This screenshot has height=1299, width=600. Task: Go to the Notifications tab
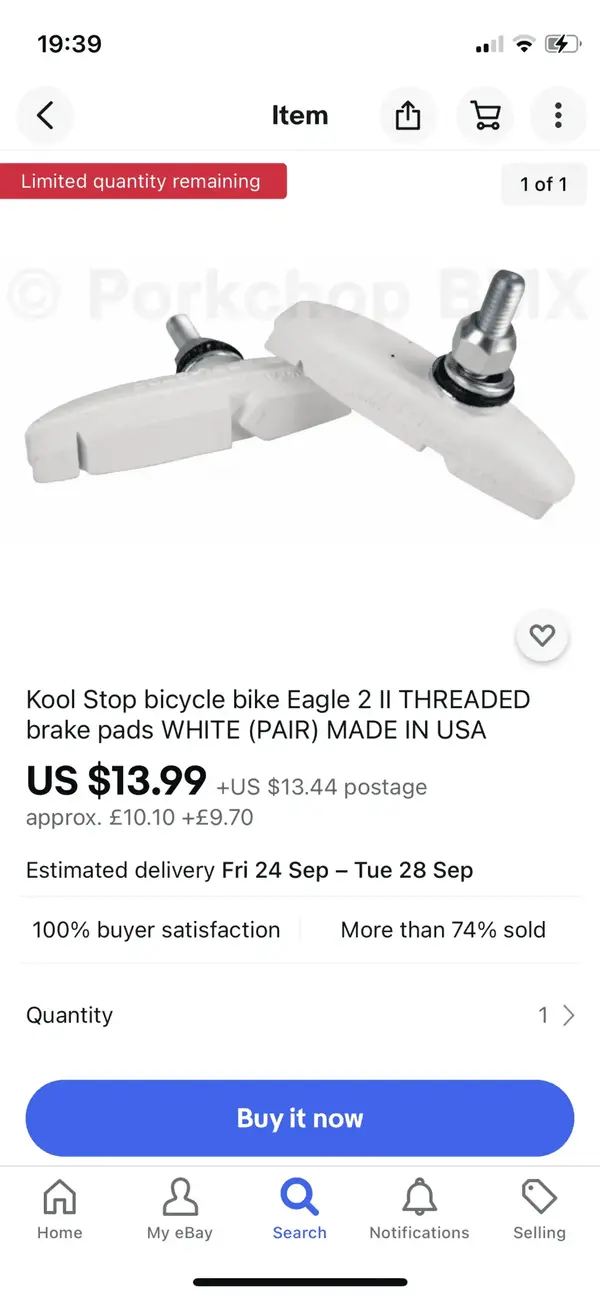click(419, 1208)
